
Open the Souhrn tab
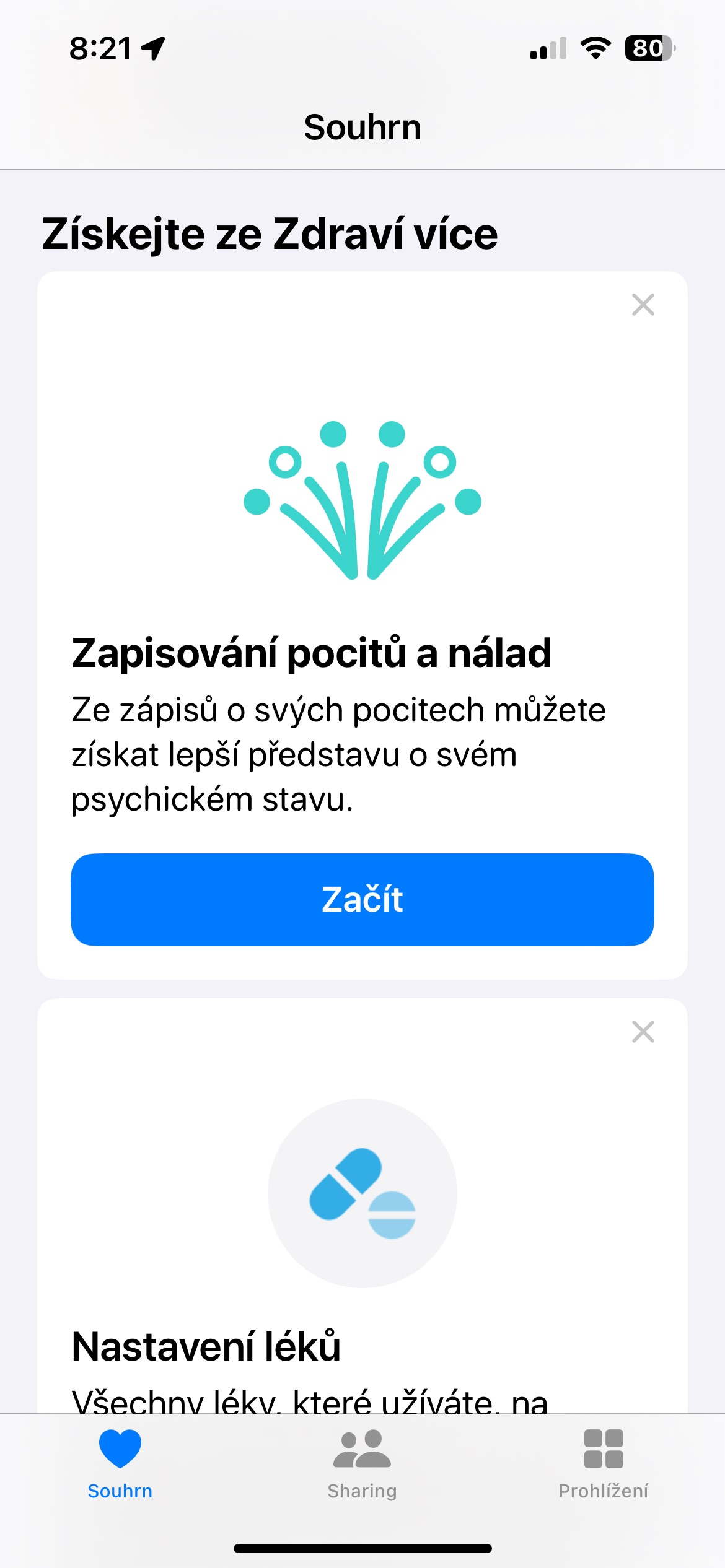120,1464
